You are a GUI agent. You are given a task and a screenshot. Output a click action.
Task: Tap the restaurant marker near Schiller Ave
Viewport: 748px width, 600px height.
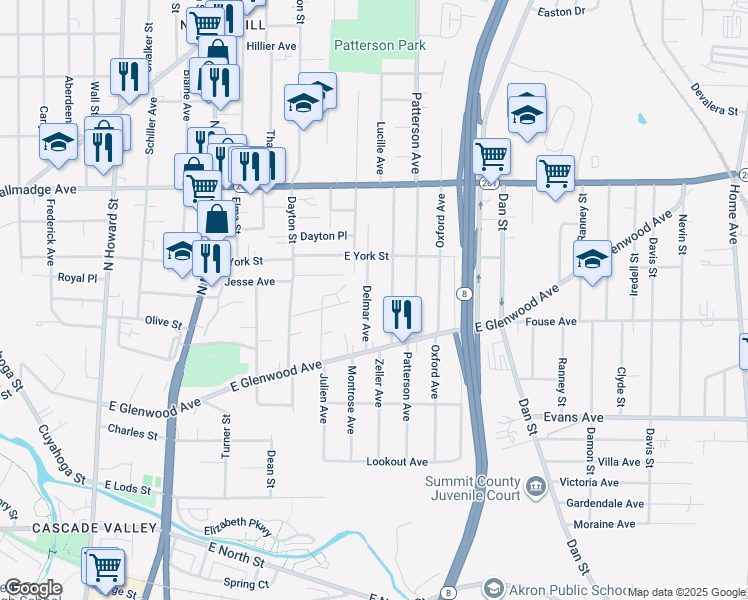click(129, 75)
